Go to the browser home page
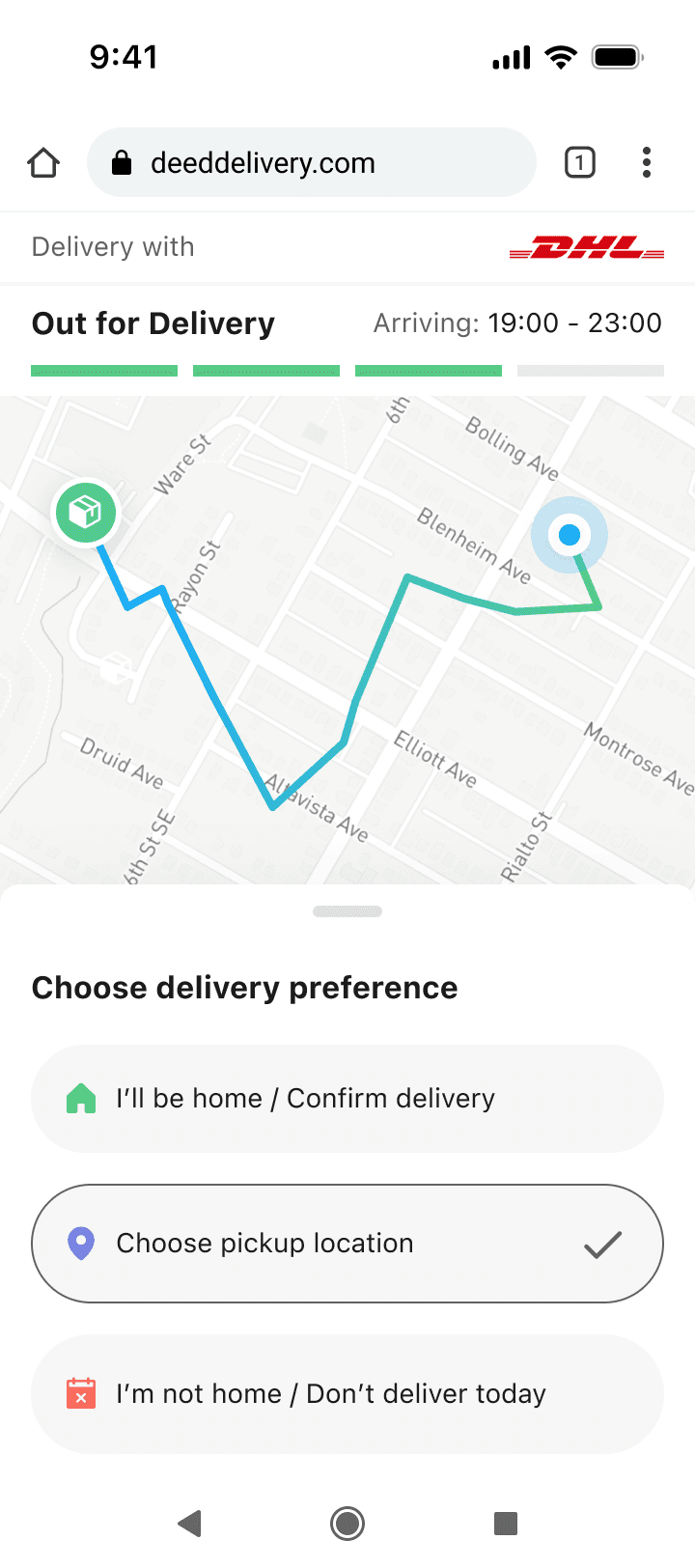695x1568 pixels. (43, 163)
